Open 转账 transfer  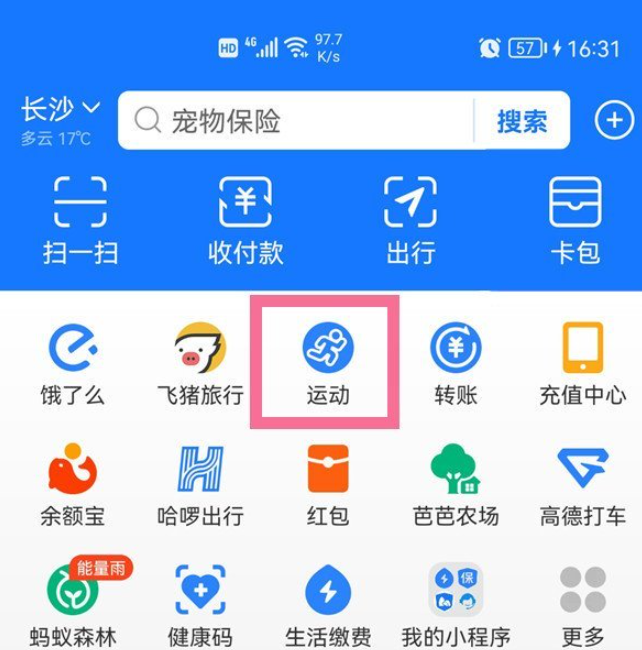(455, 362)
